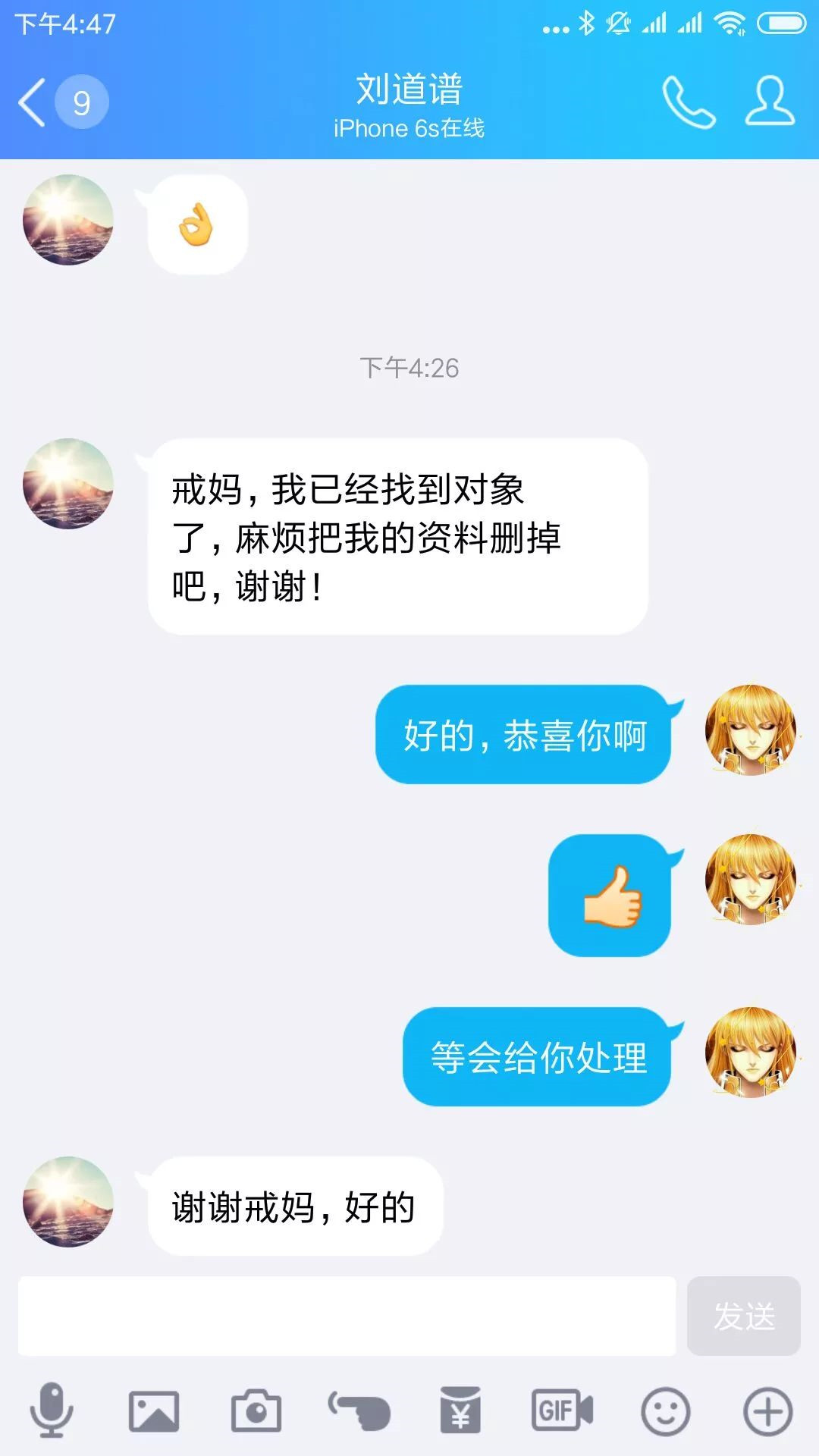Open the emoji panel
The width and height of the screenshot is (819, 1456).
pyautogui.click(x=665, y=1411)
